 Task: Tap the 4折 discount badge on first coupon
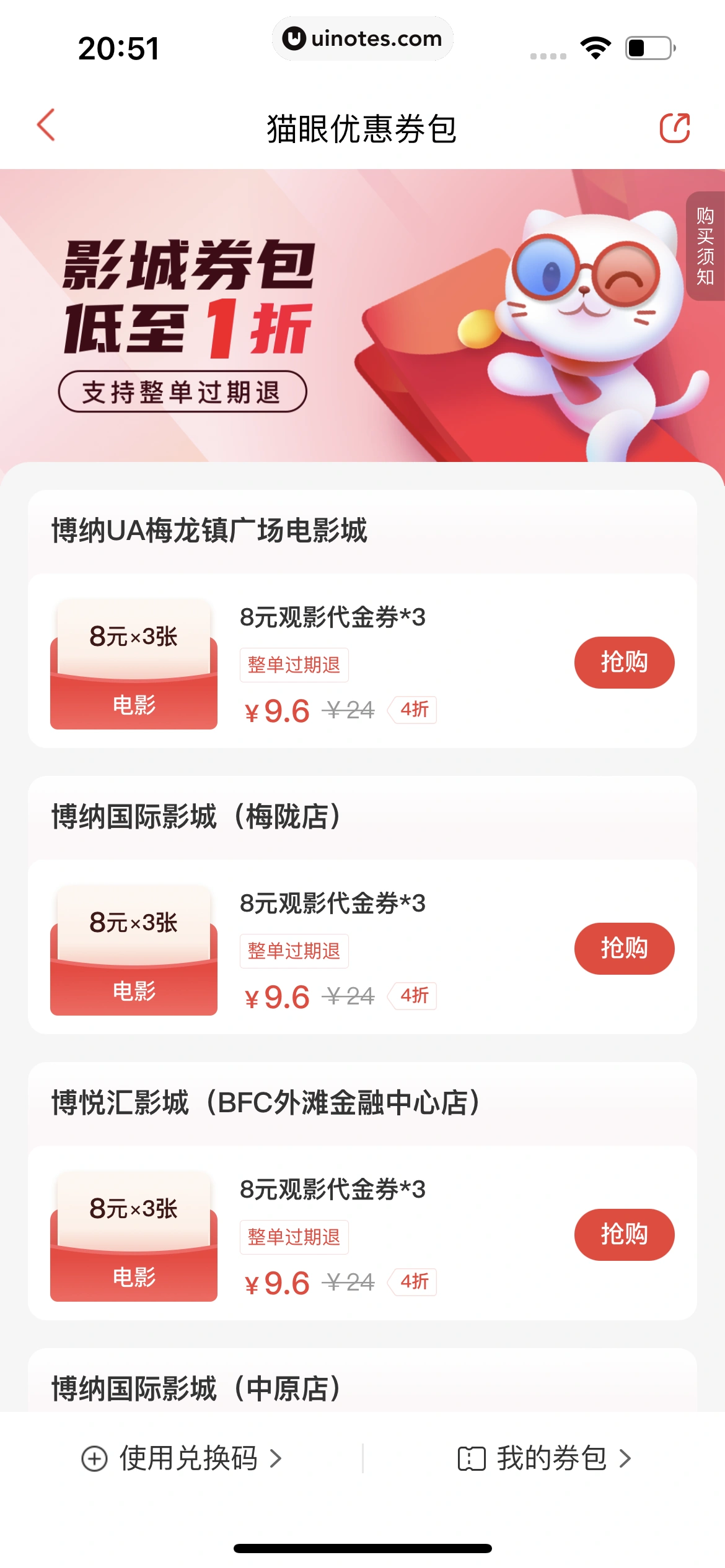pyautogui.click(x=412, y=710)
